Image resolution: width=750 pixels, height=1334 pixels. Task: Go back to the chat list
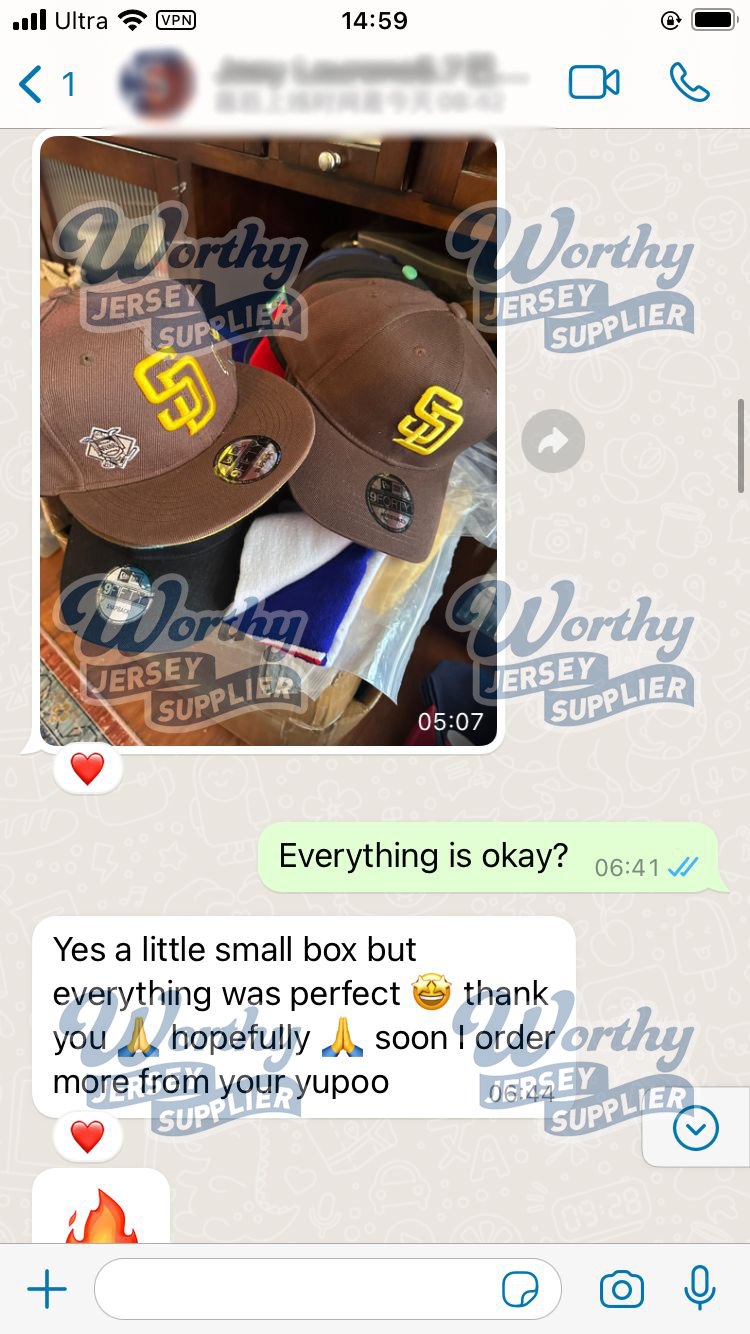click(x=45, y=84)
